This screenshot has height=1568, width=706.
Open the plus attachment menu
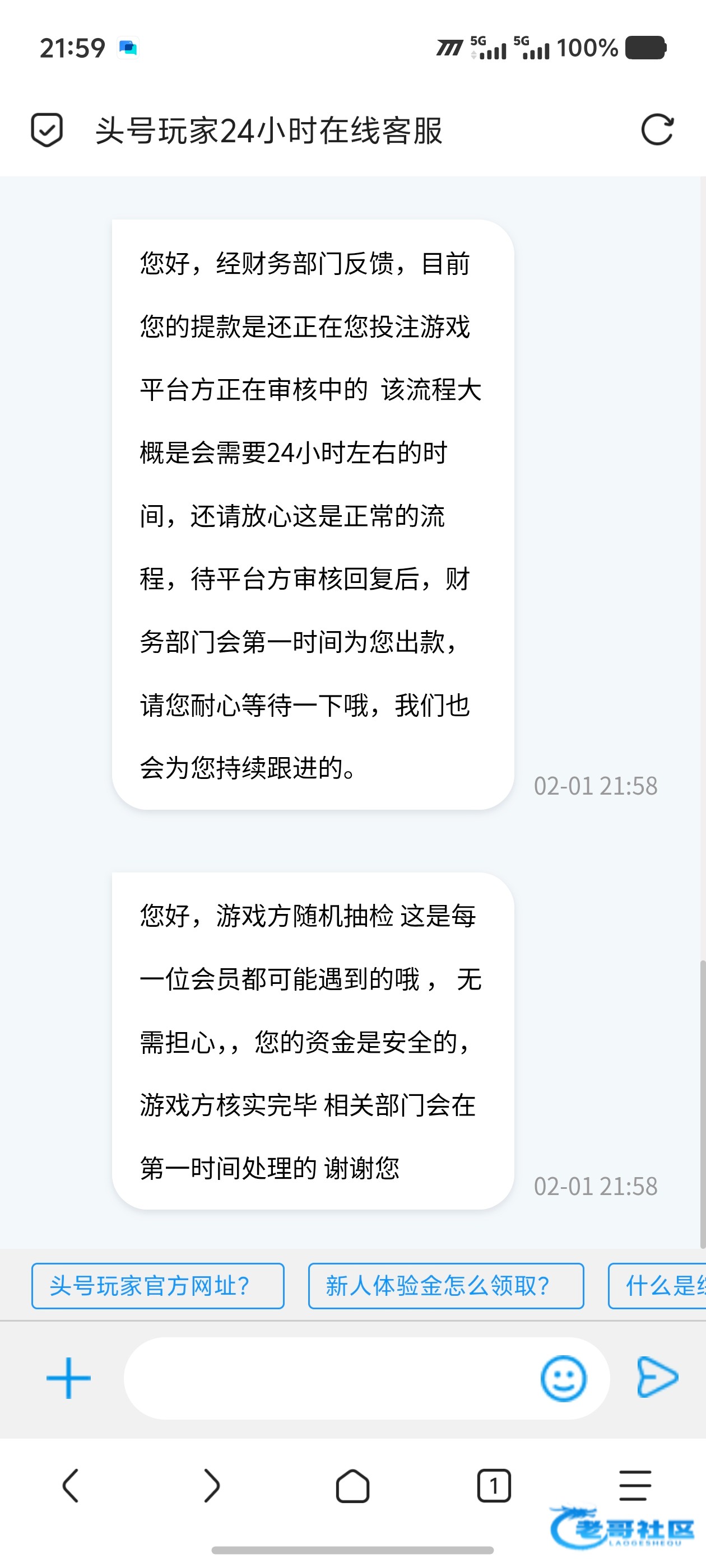point(68,1378)
